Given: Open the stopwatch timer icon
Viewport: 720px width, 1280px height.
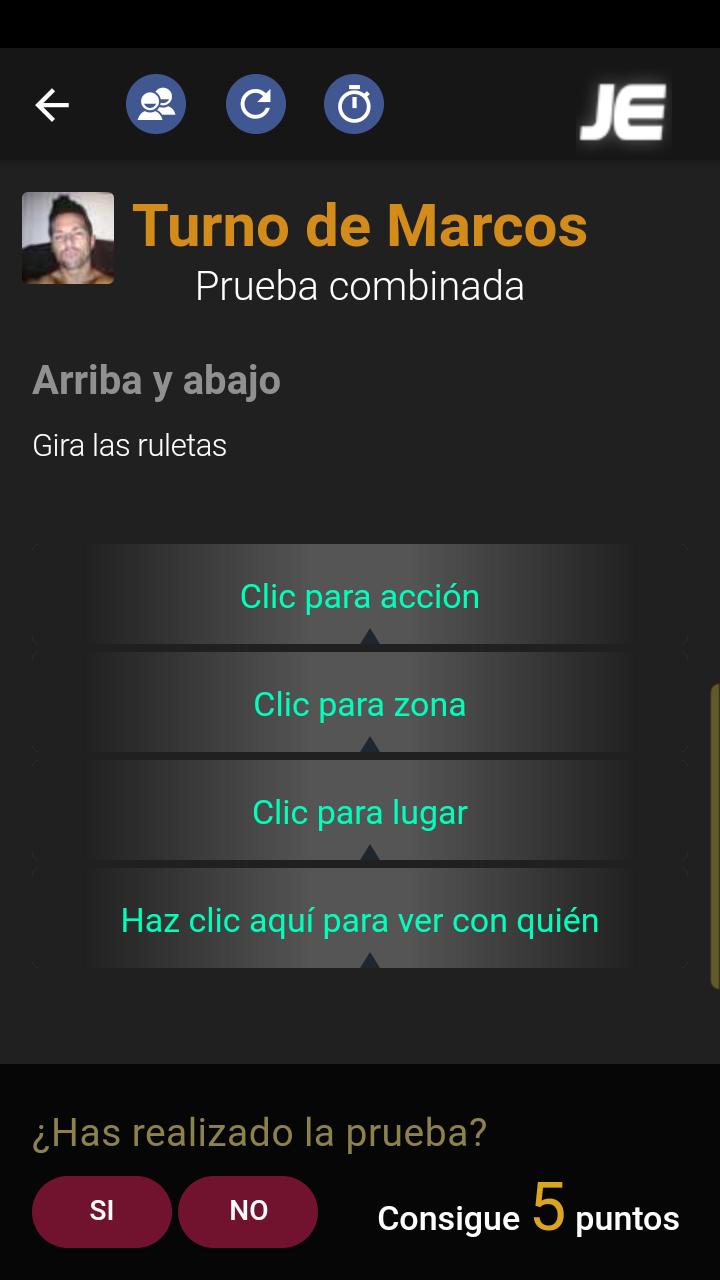Looking at the screenshot, I should (x=354, y=103).
